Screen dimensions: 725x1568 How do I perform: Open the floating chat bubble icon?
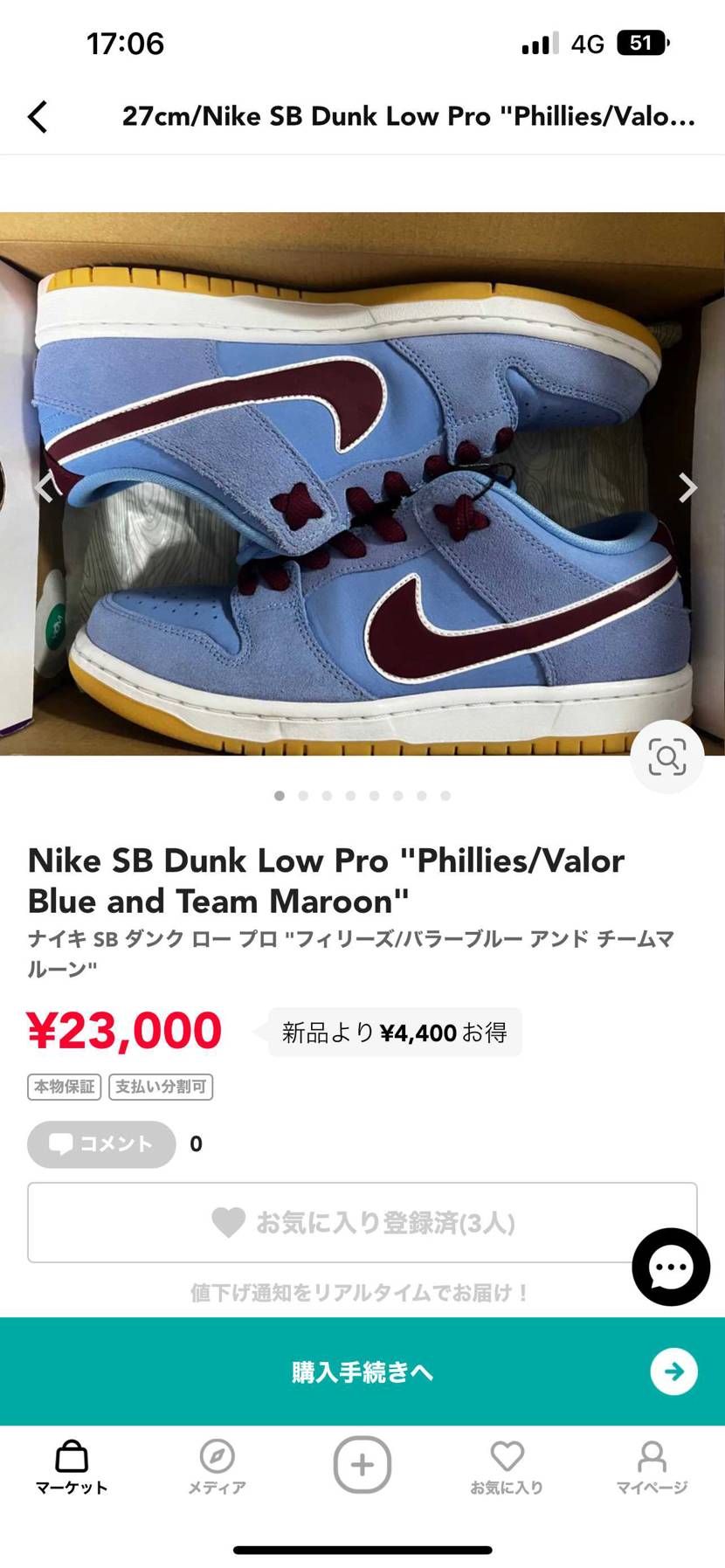coord(670,1267)
